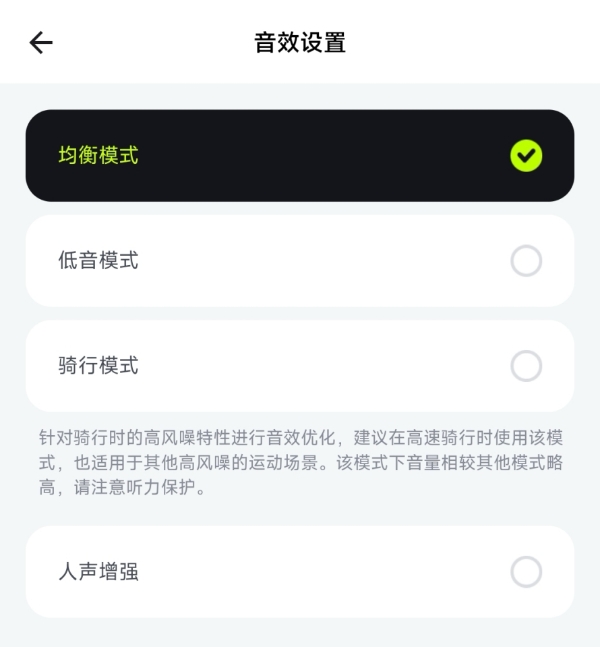
Task: Go back from 音效设置 screen
Action: click(x=41, y=42)
